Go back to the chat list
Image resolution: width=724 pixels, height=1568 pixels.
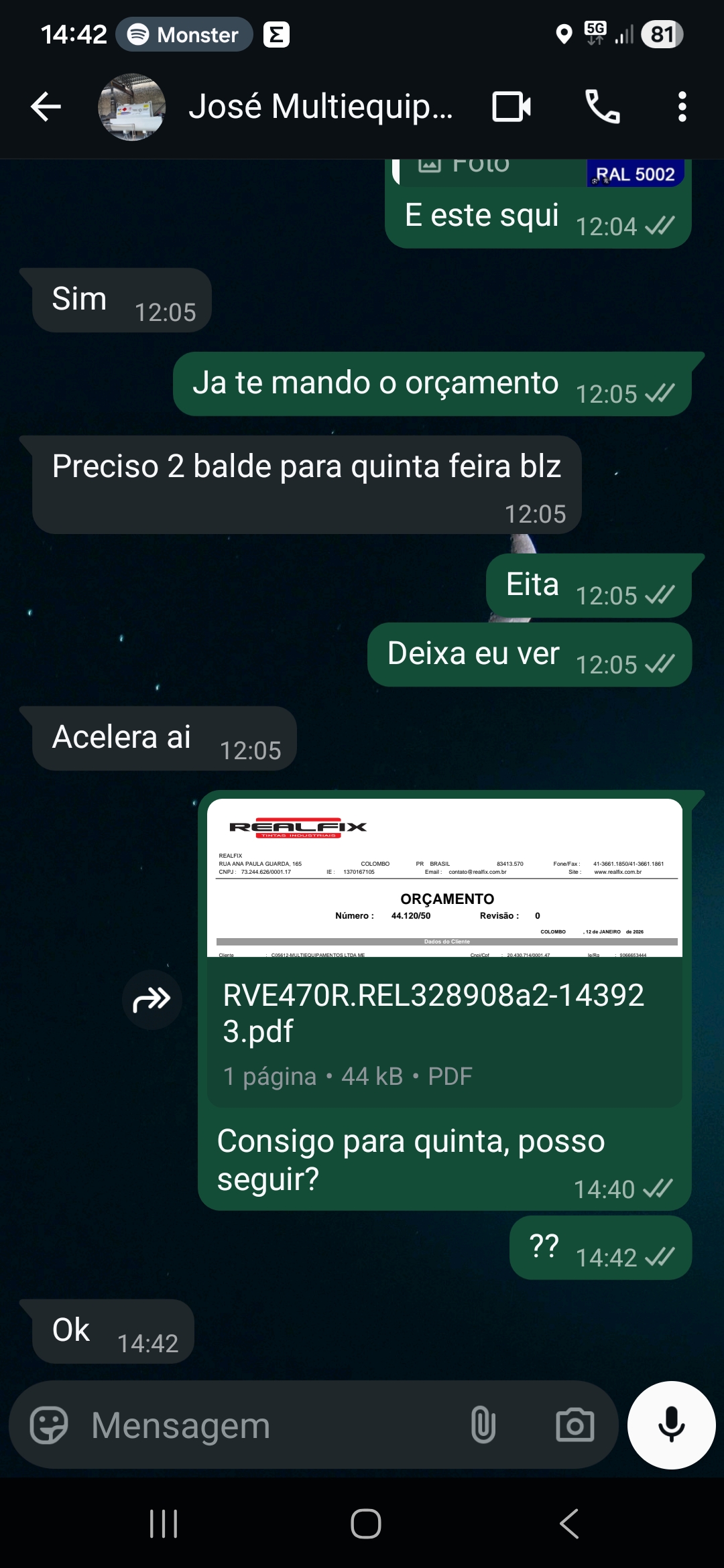coord(46,107)
